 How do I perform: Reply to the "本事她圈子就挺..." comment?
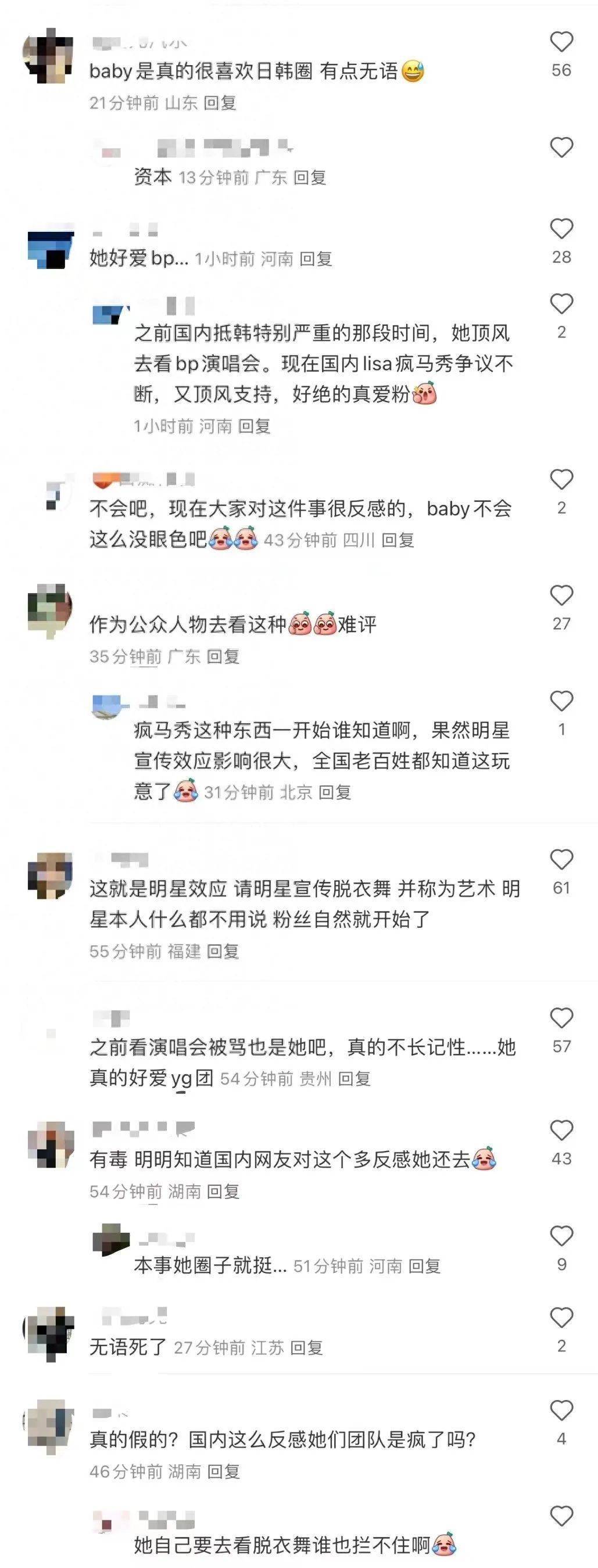coord(424,1266)
